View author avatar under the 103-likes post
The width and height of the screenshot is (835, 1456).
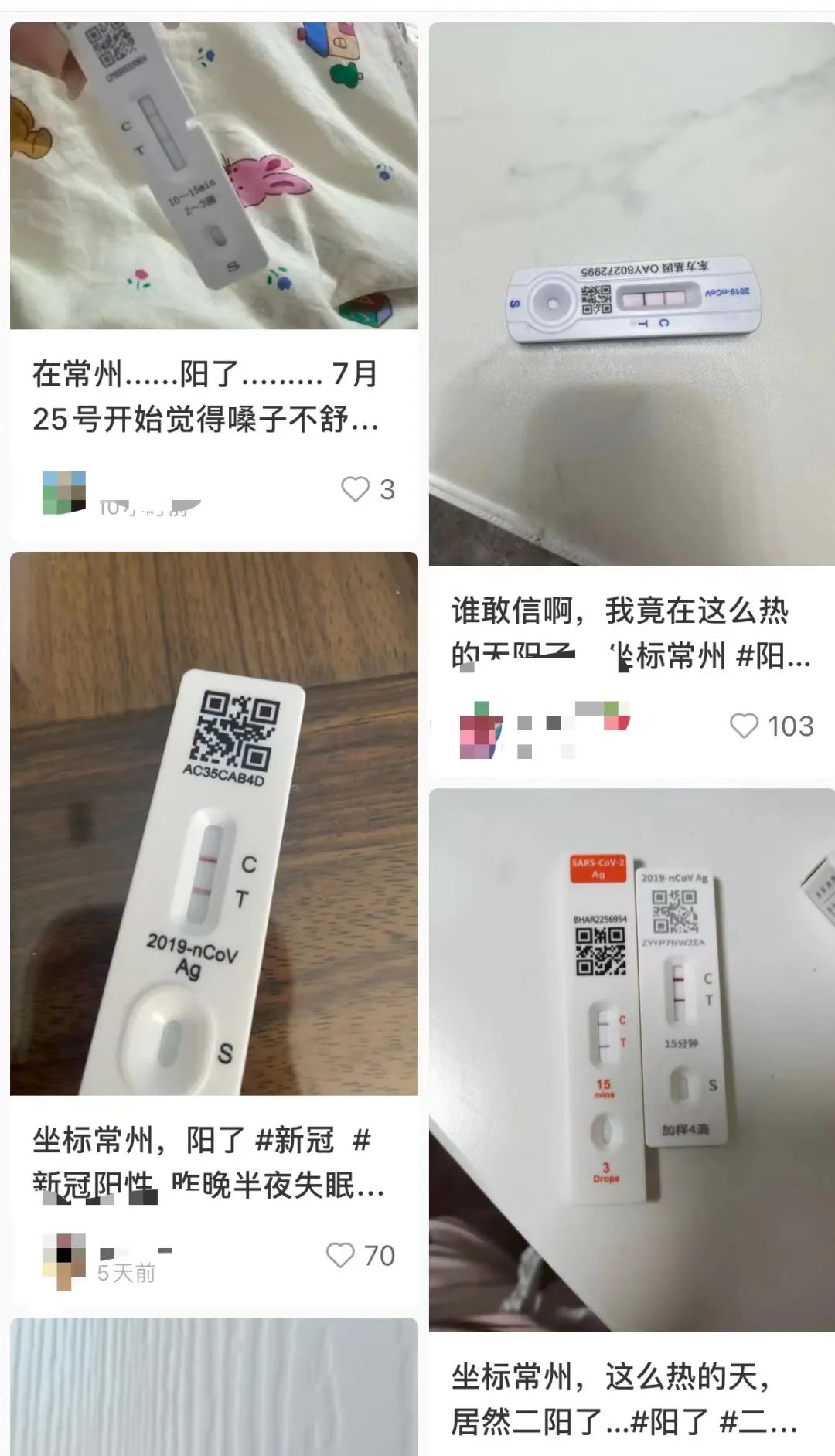pyautogui.click(x=480, y=730)
